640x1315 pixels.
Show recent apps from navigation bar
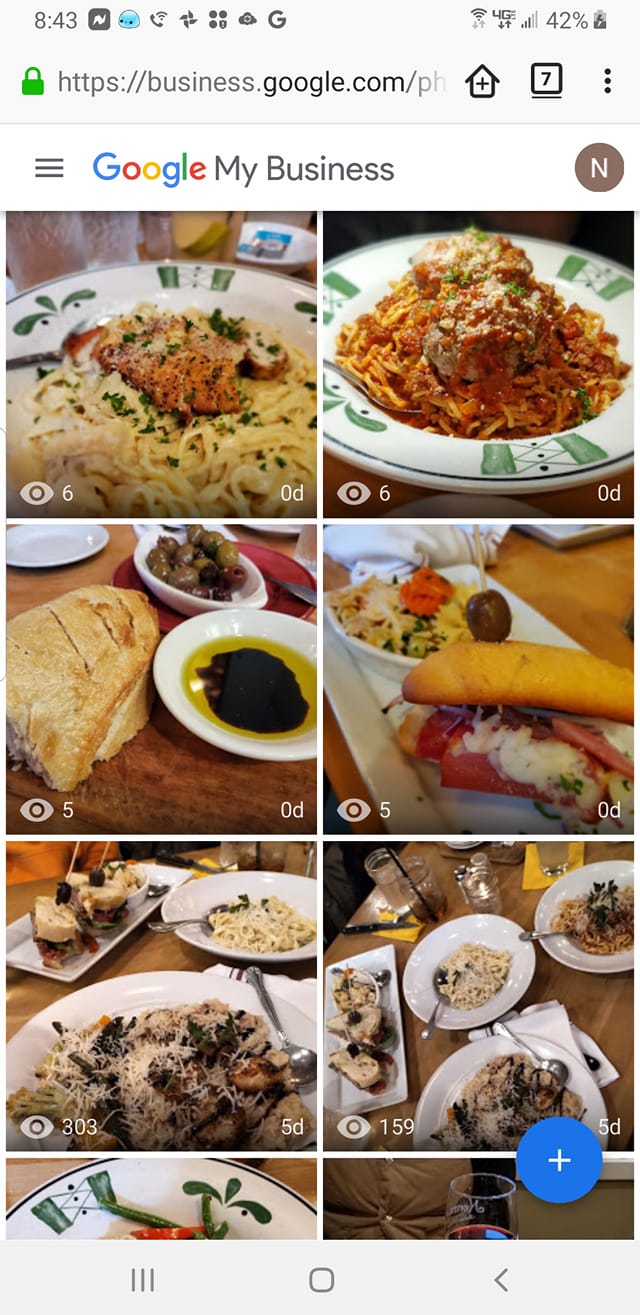coord(143,1279)
